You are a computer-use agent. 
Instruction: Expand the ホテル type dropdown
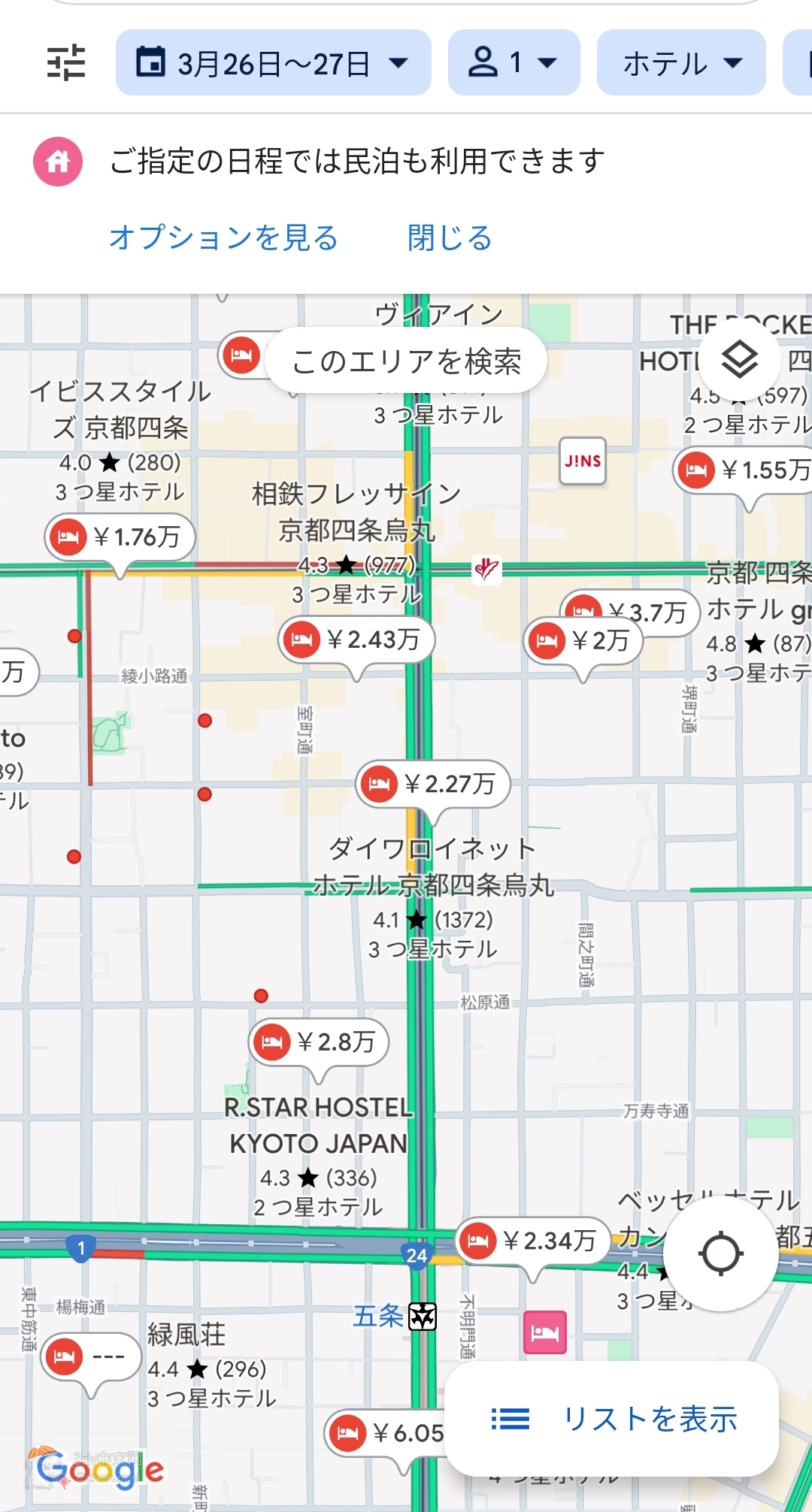pos(681,63)
